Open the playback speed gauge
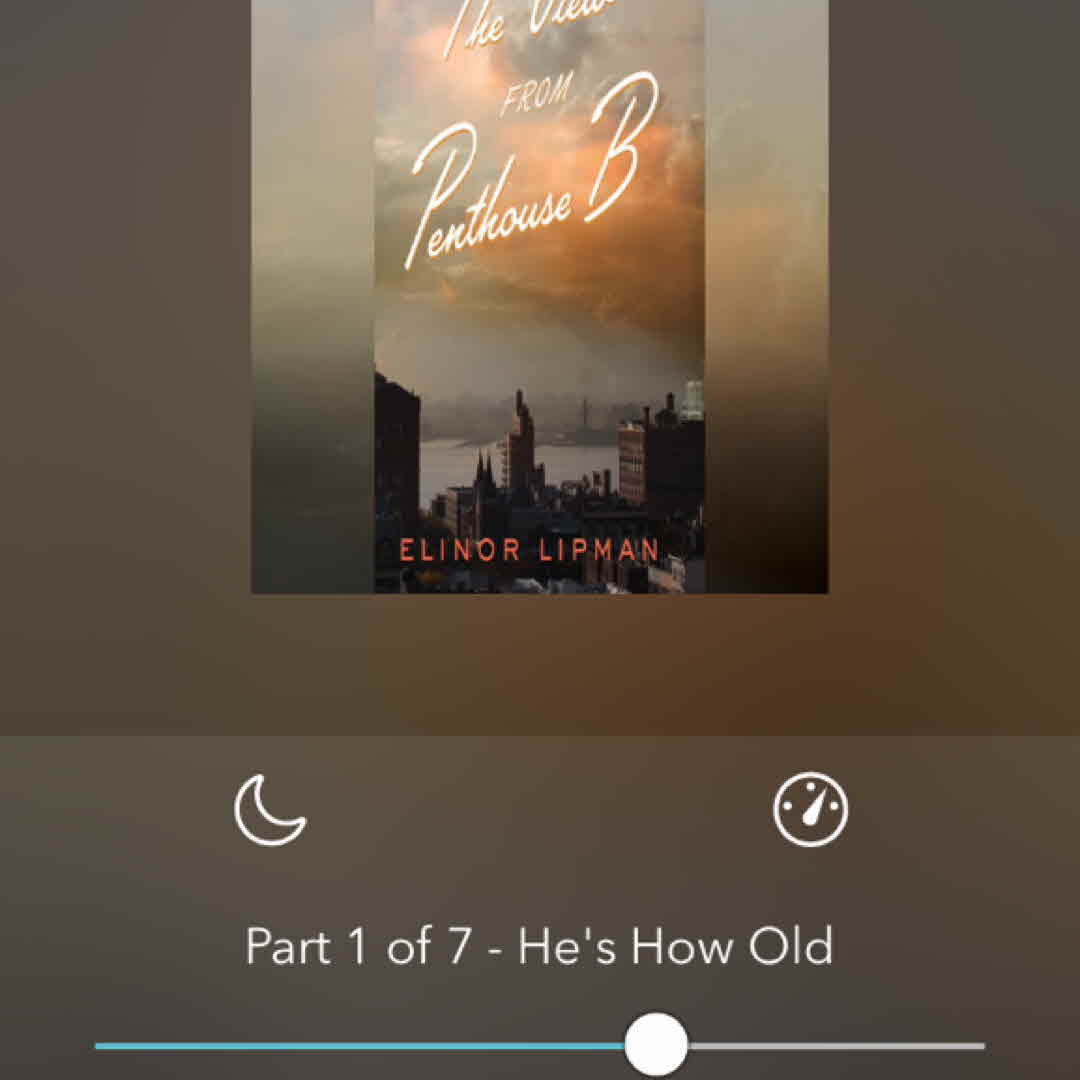Screen dimensions: 1080x1080 pyautogui.click(x=810, y=809)
